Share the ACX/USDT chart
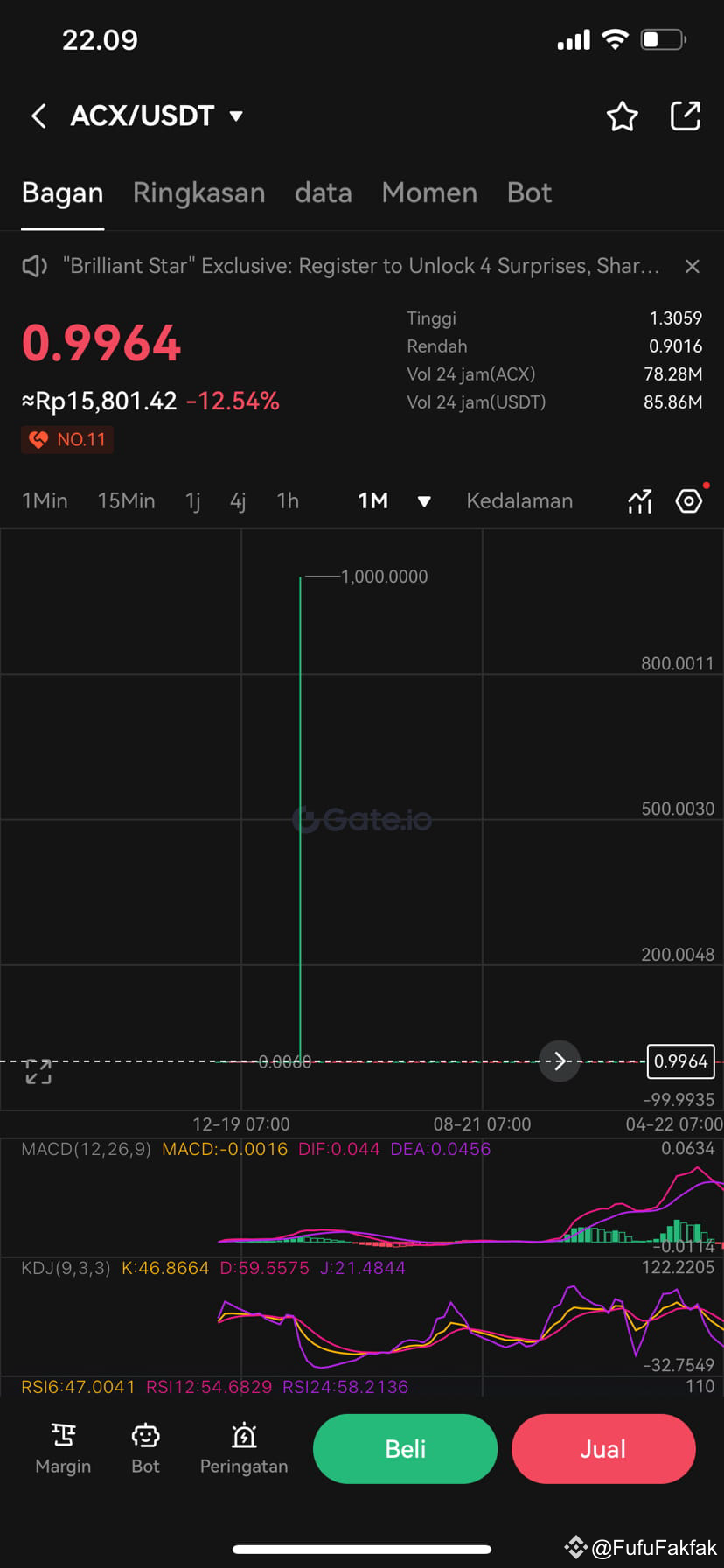 (x=686, y=115)
